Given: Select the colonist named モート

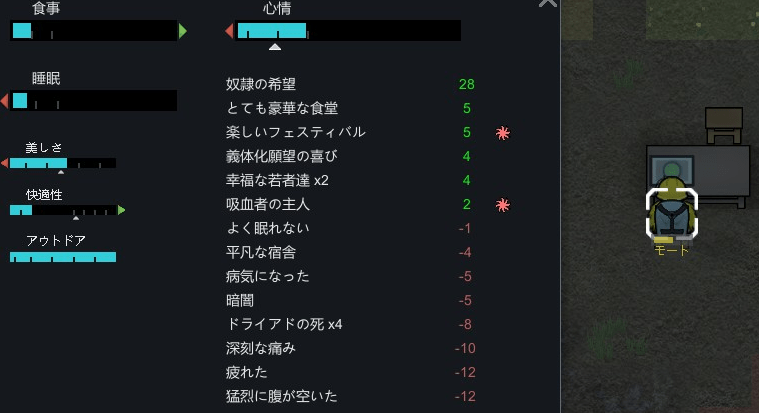Looking at the screenshot, I should [x=672, y=213].
